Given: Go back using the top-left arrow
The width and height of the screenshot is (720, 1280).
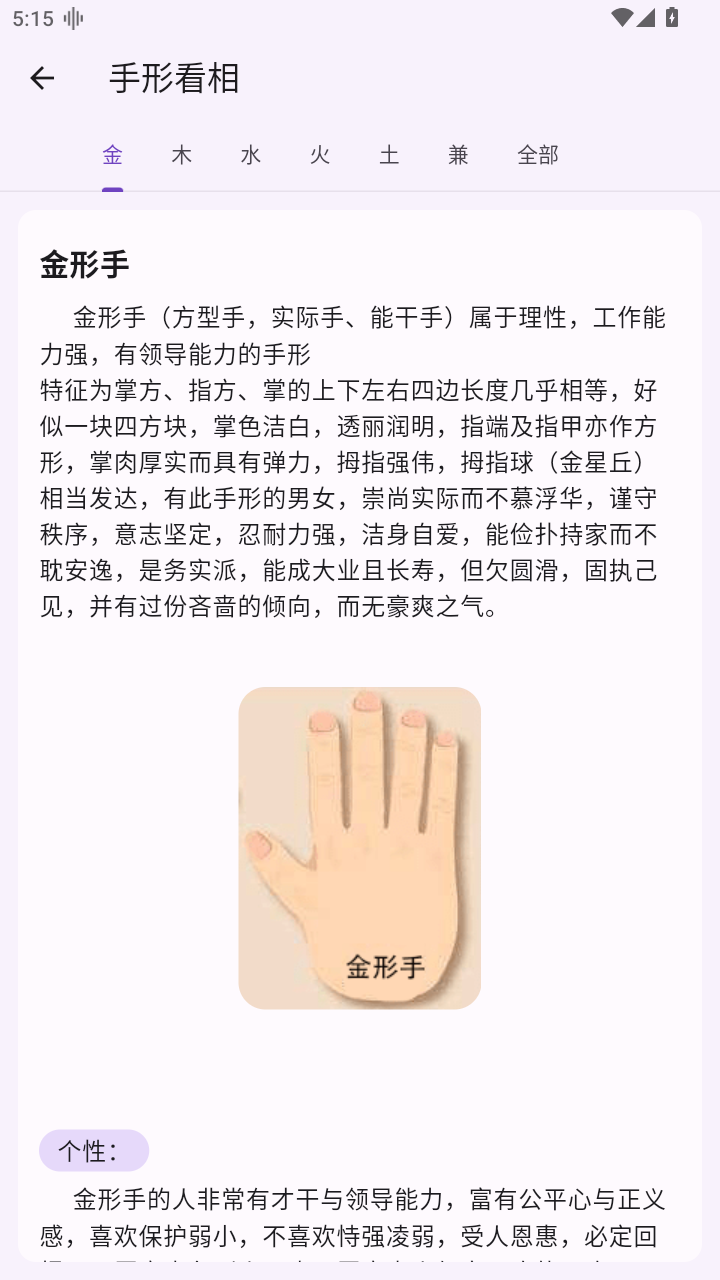Looking at the screenshot, I should 42,78.
